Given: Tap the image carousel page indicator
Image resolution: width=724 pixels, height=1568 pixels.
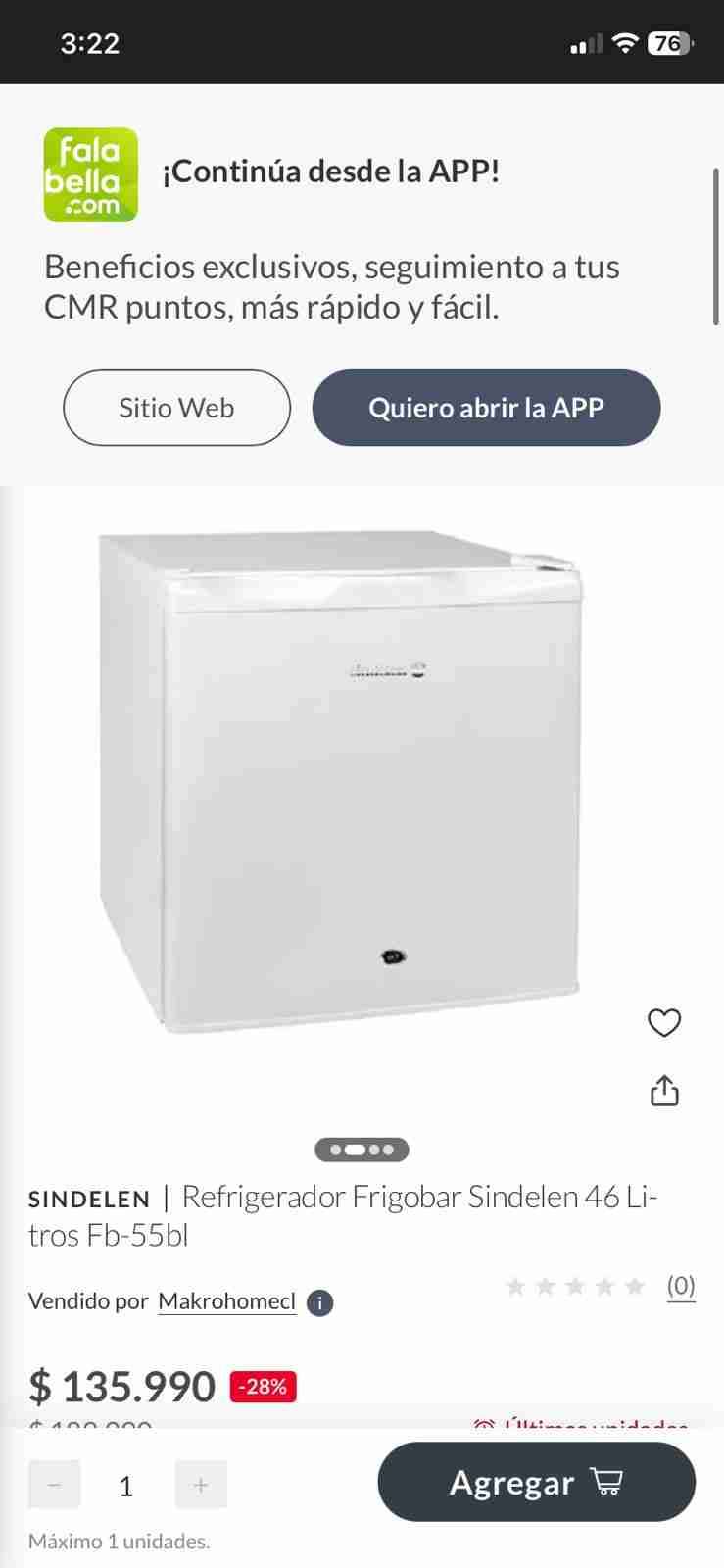Looking at the screenshot, I should pos(362,1150).
